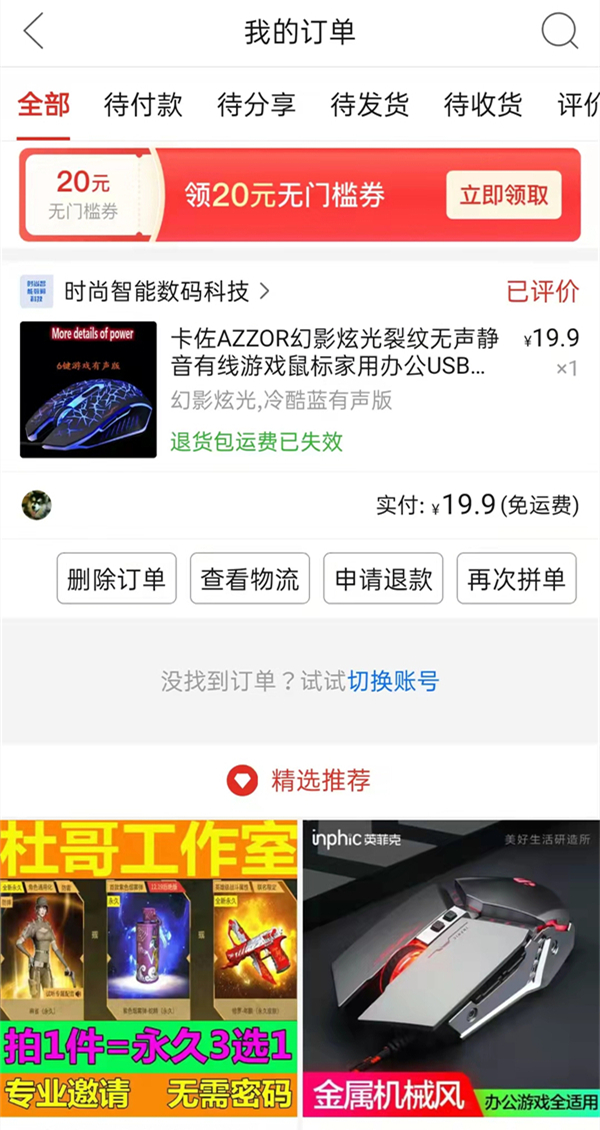
Task: Tap the 切换账号 link
Action: (x=393, y=682)
